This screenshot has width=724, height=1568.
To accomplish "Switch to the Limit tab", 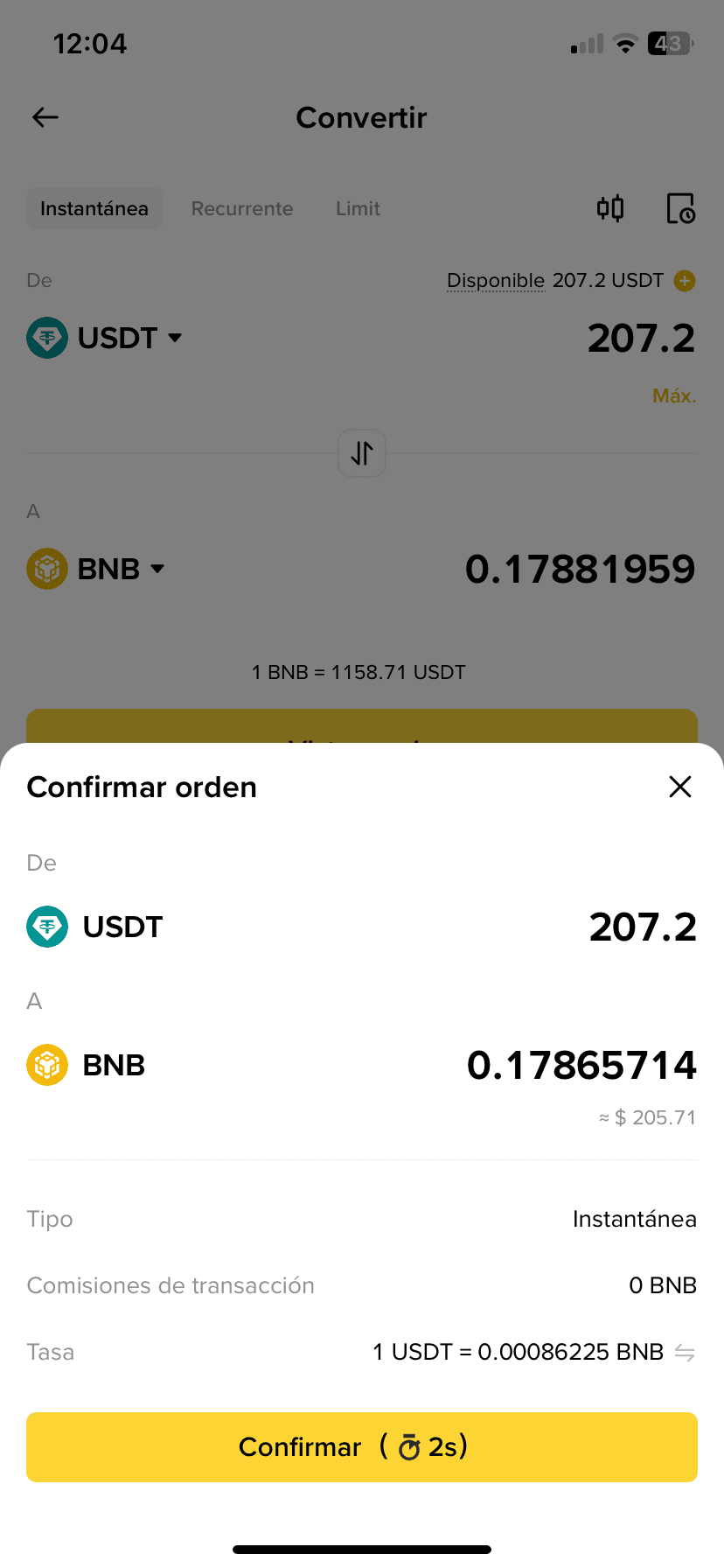I will tap(358, 208).
